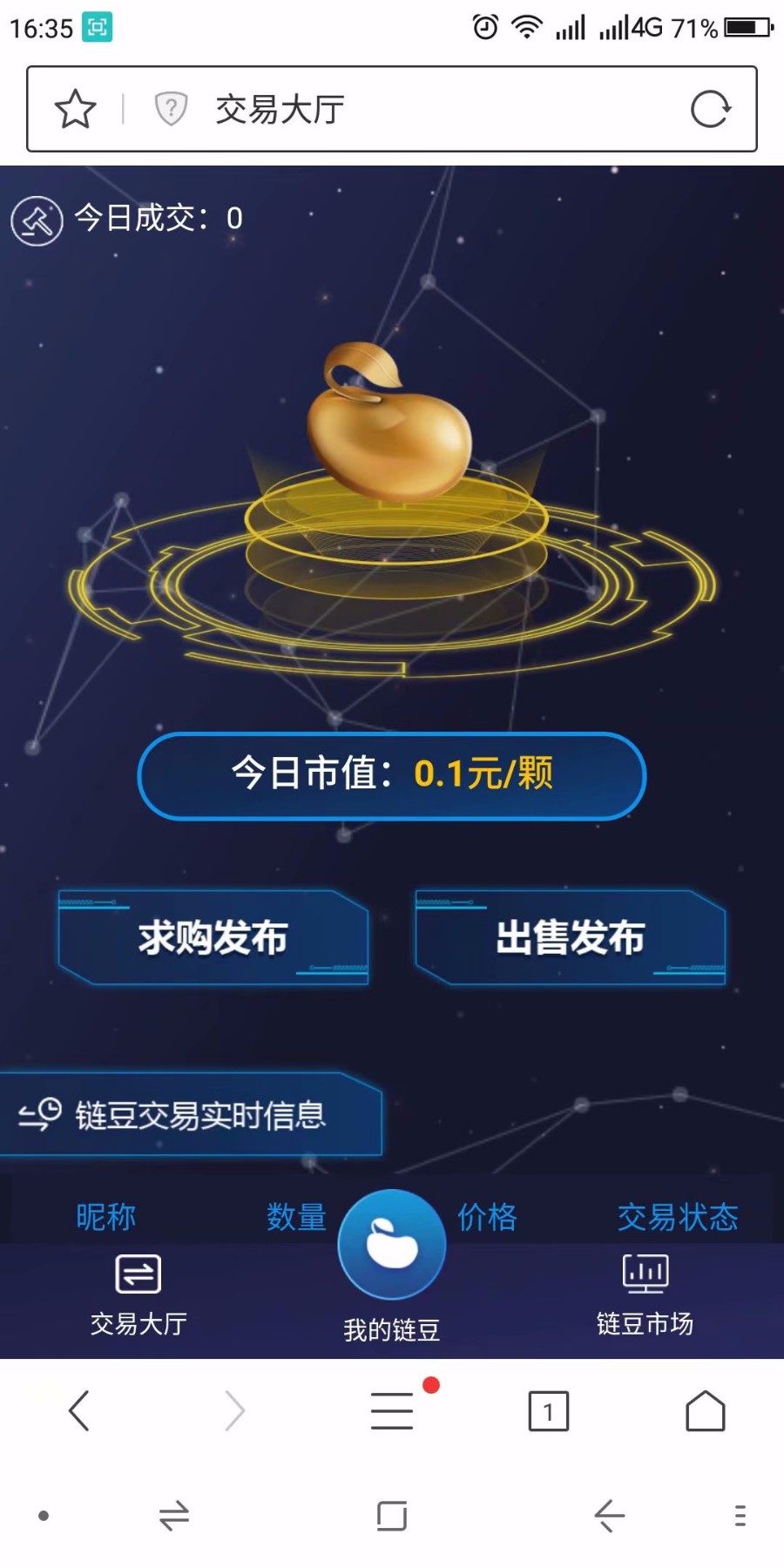This screenshot has width=784, height=1568.
Task: Tap the QR scan icon in the status bar
Action: (x=96, y=27)
